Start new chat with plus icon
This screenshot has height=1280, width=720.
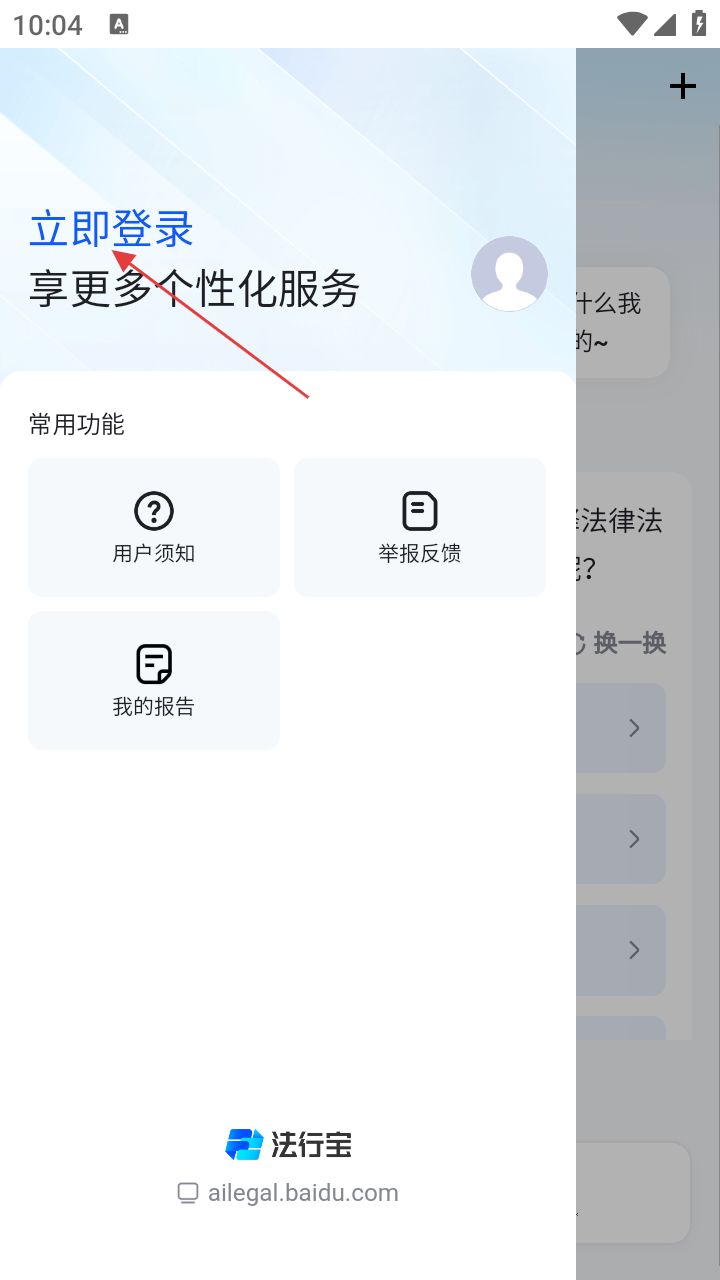click(682, 87)
